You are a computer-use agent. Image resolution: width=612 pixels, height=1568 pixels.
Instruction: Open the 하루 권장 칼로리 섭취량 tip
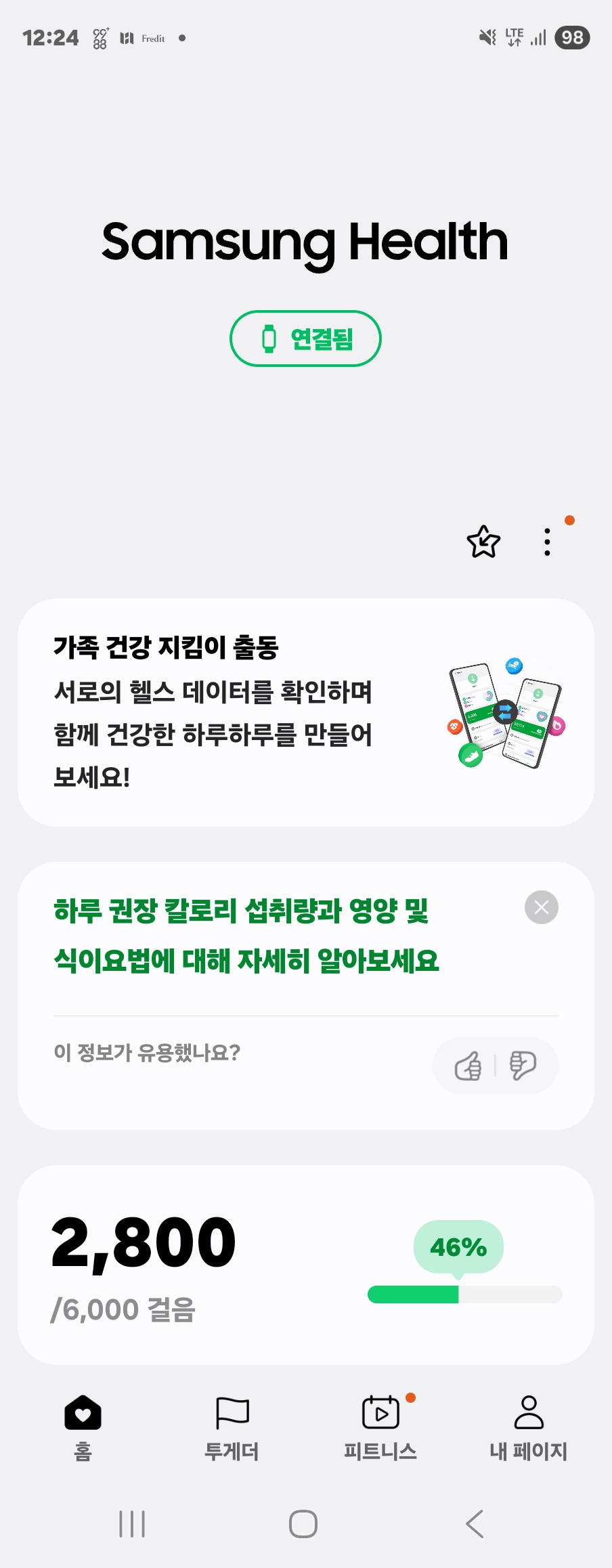coord(246,936)
